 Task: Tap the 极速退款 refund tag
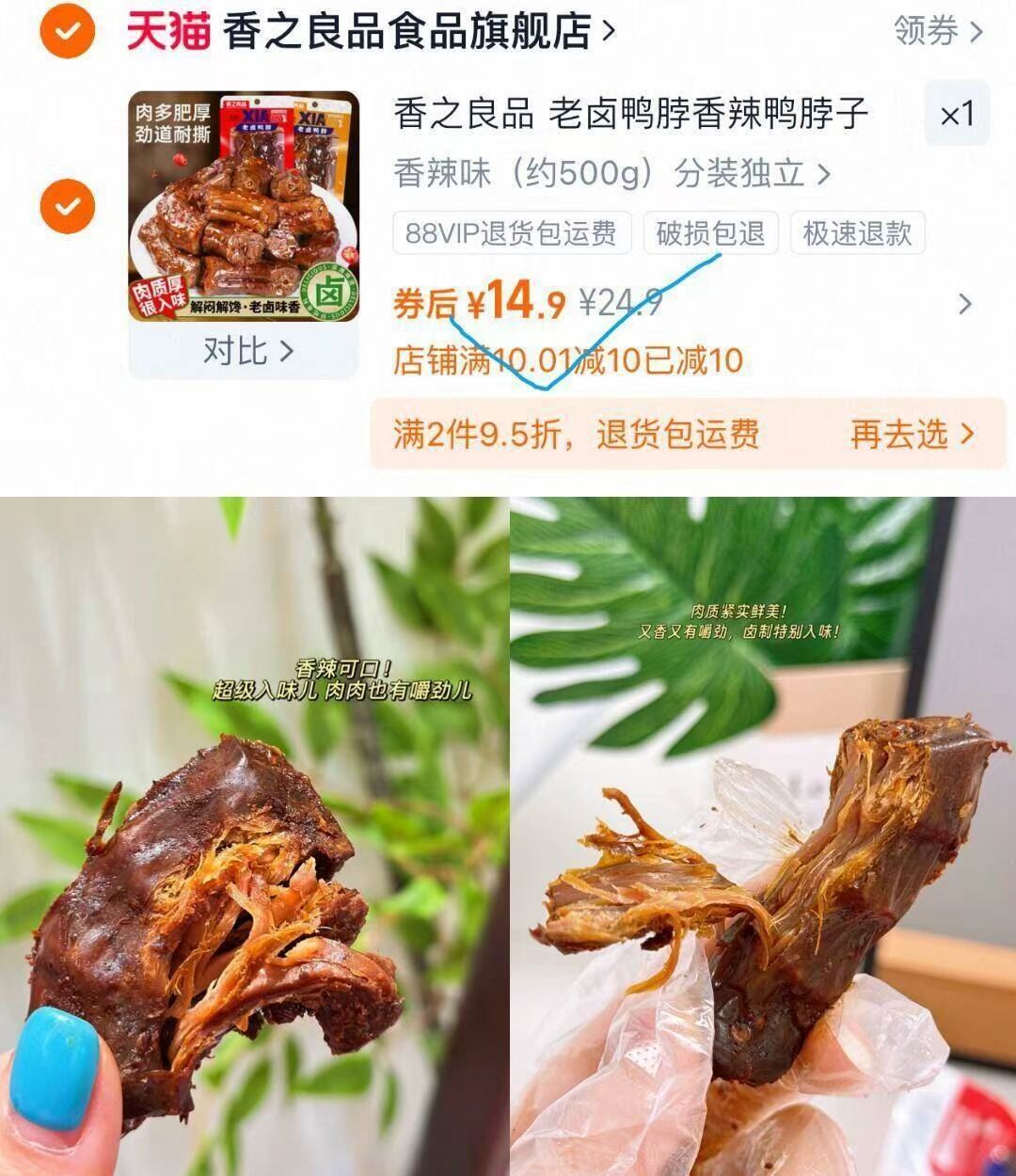[859, 234]
